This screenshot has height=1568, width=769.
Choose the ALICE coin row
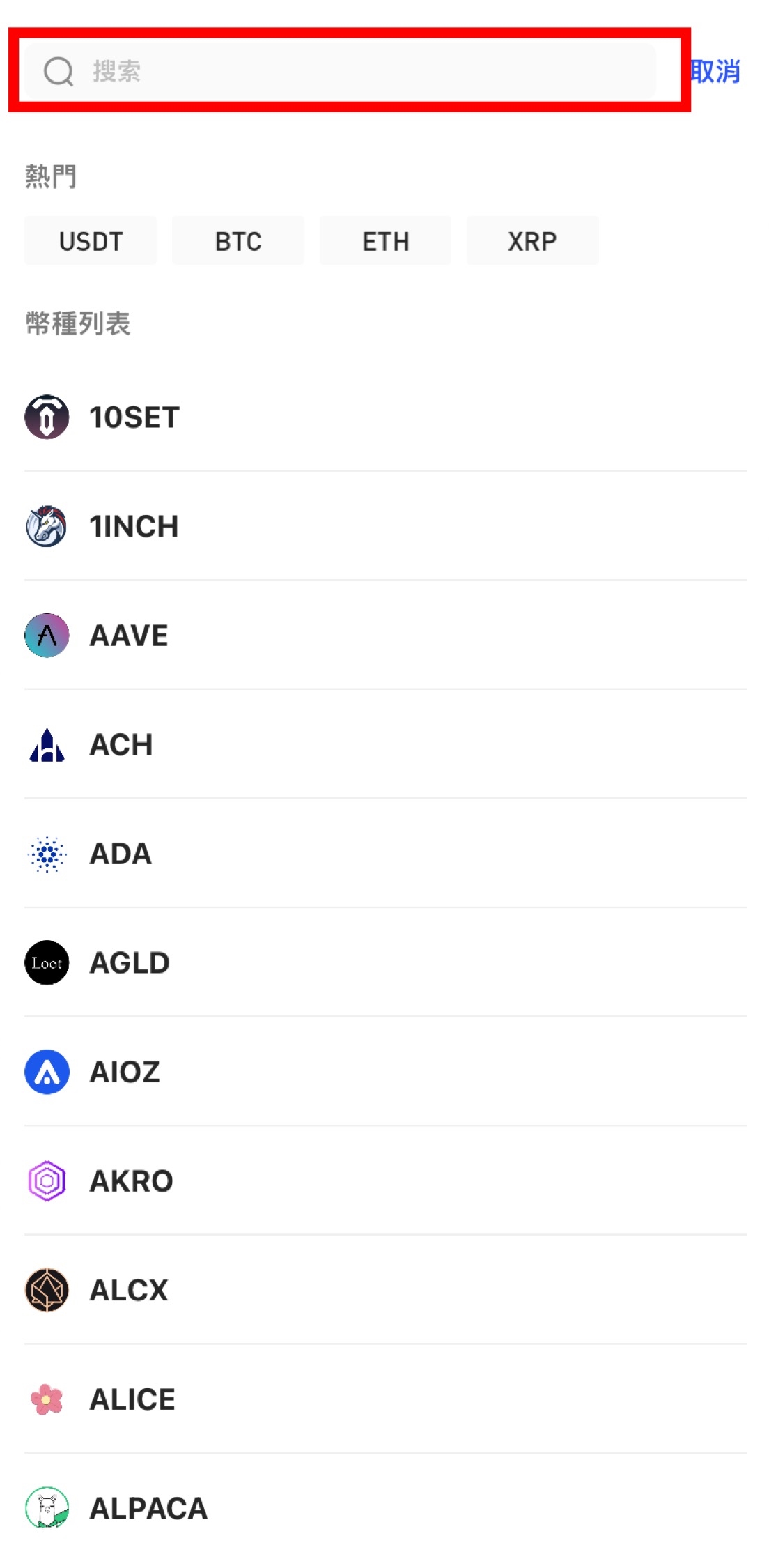(x=385, y=1399)
